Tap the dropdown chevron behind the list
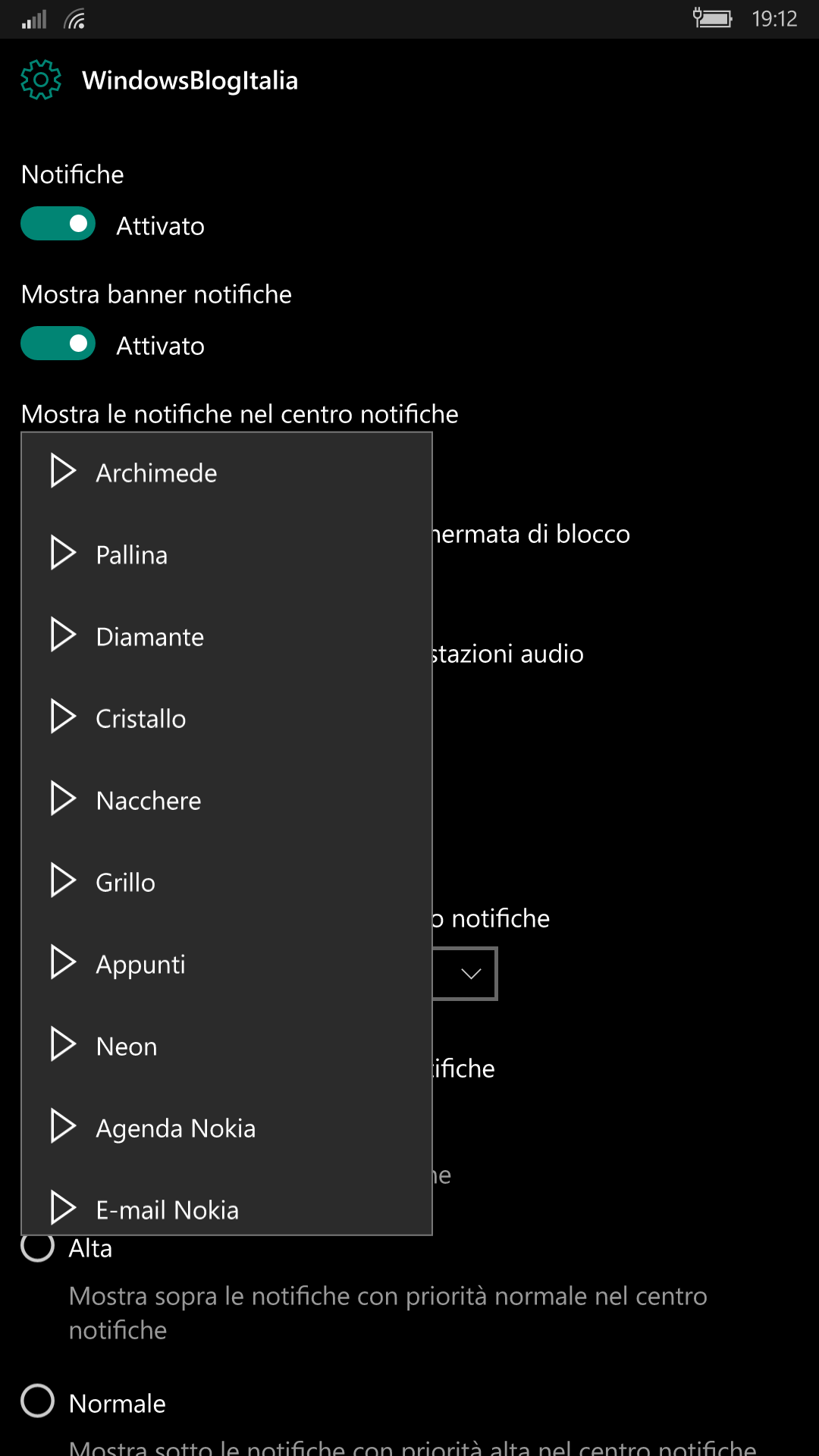Viewport: 819px width, 1456px height. click(x=471, y=974)
